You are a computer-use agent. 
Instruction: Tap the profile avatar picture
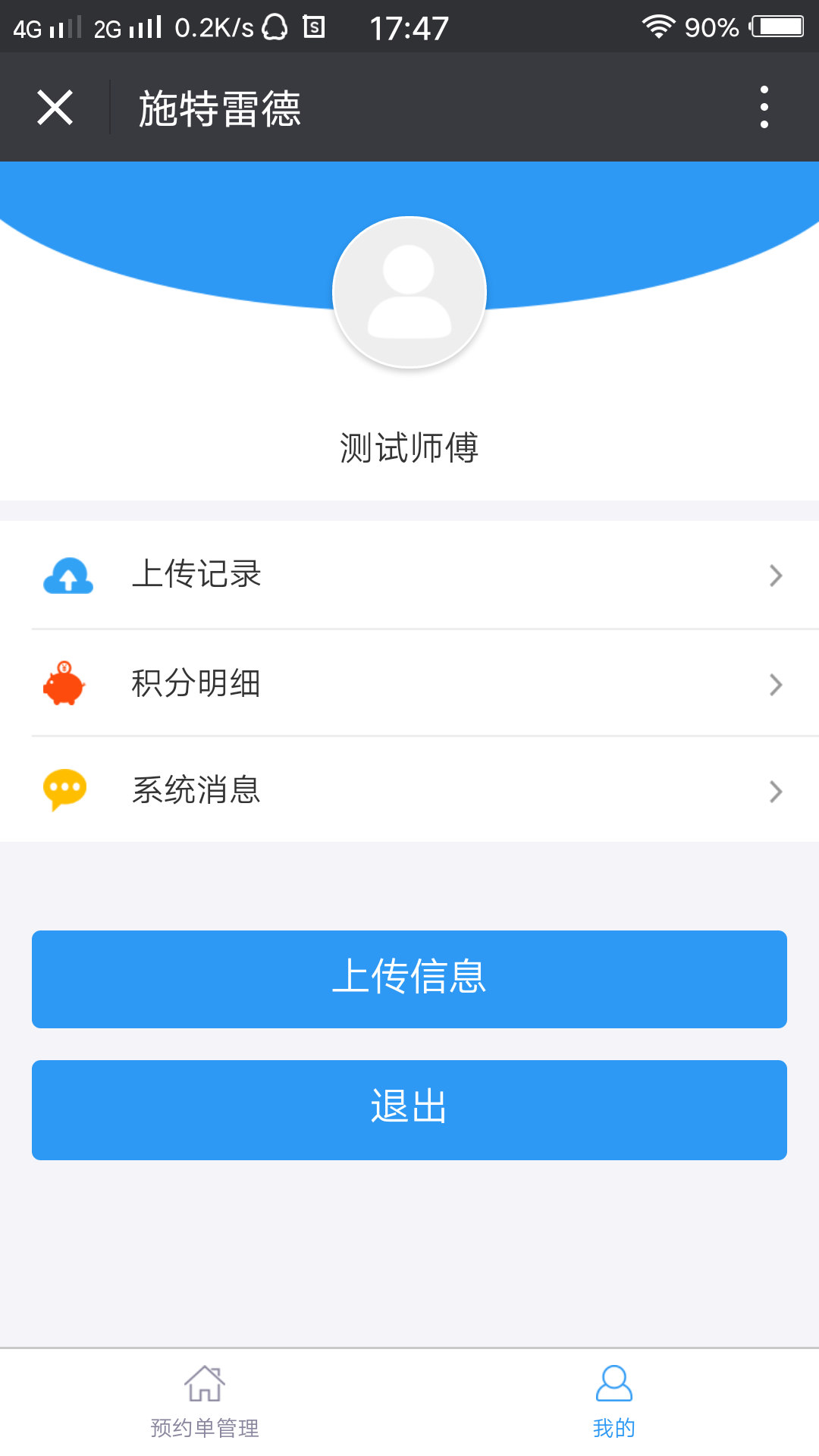point(409,292)
